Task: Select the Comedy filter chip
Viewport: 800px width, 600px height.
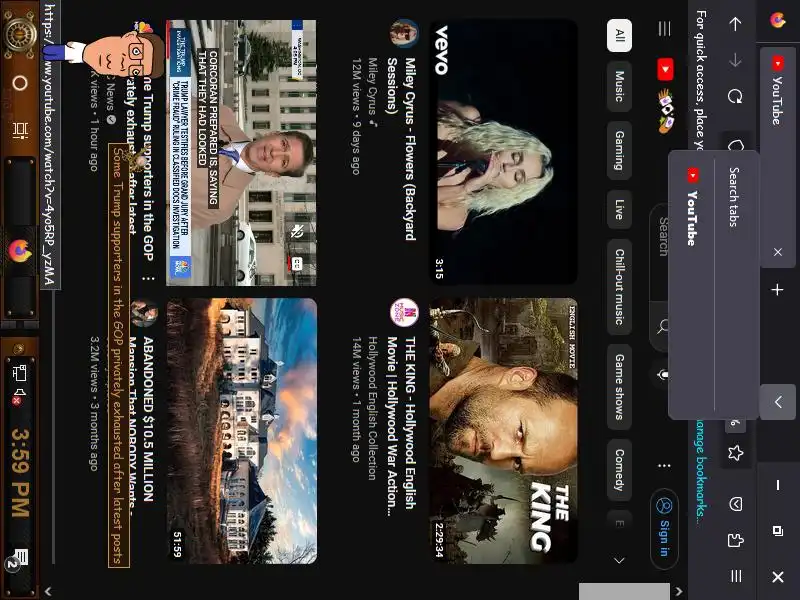Action: 618,466
